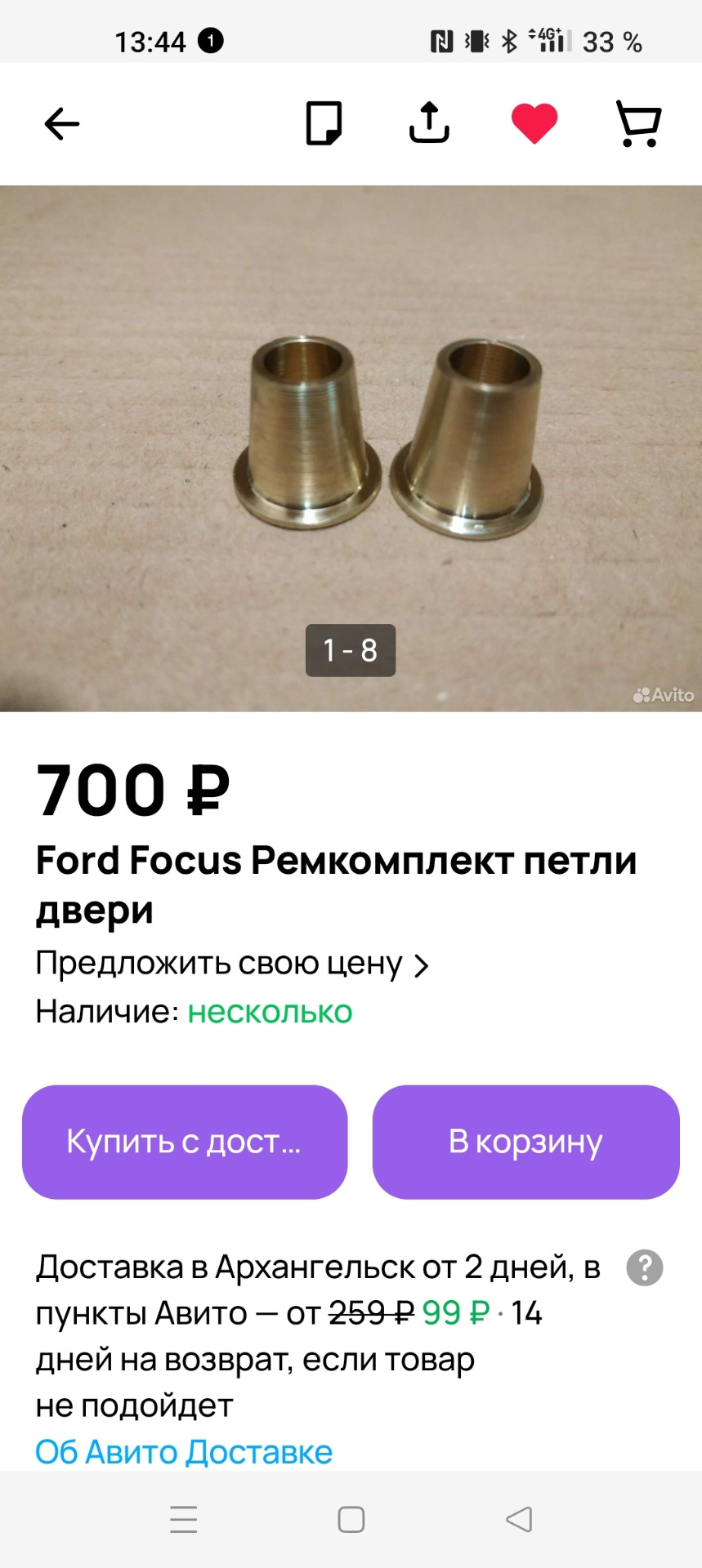The image size is (702, 1568).
Task: Remove listing from favorites via heart
Action: click(x=534, y=124)
